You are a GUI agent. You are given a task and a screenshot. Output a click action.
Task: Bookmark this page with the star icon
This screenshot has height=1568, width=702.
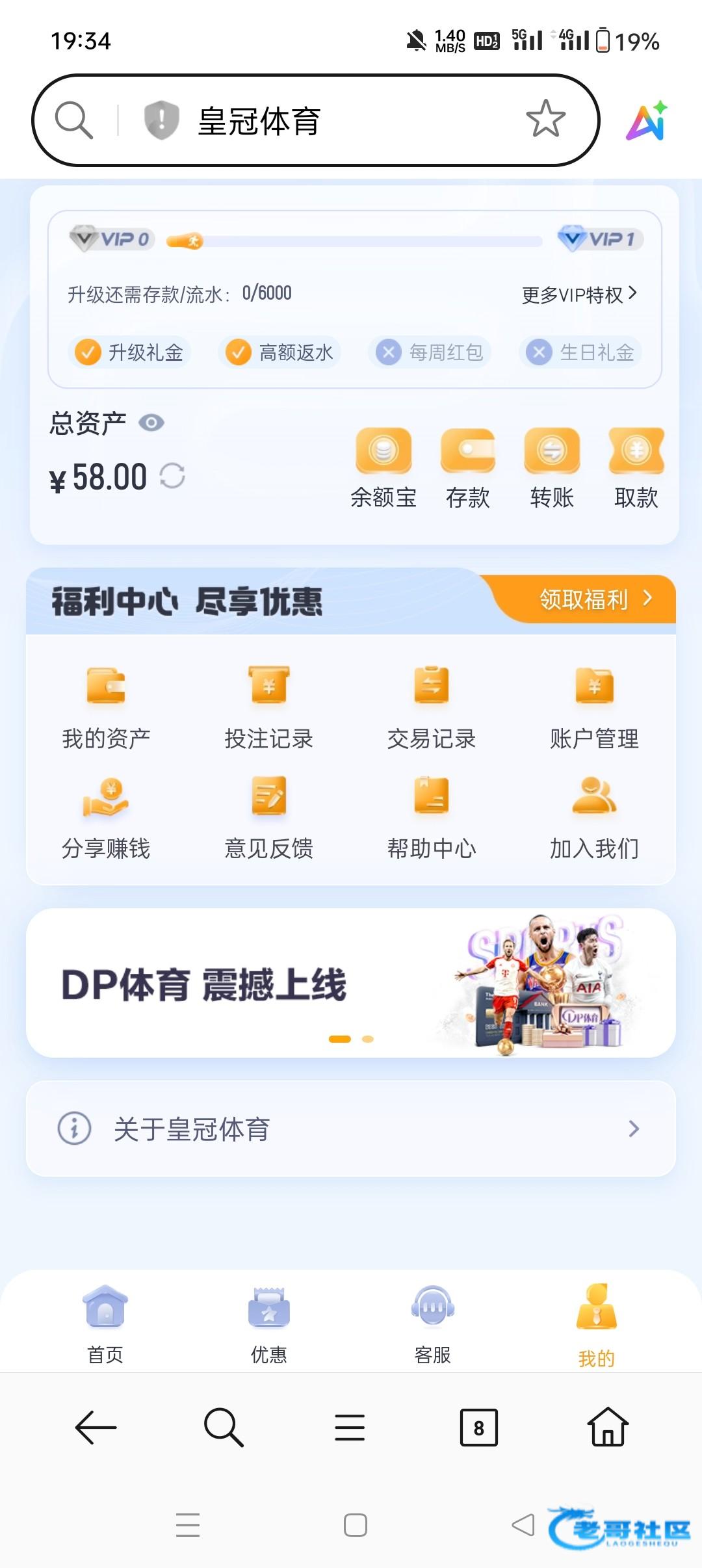(x=545, y=119)
